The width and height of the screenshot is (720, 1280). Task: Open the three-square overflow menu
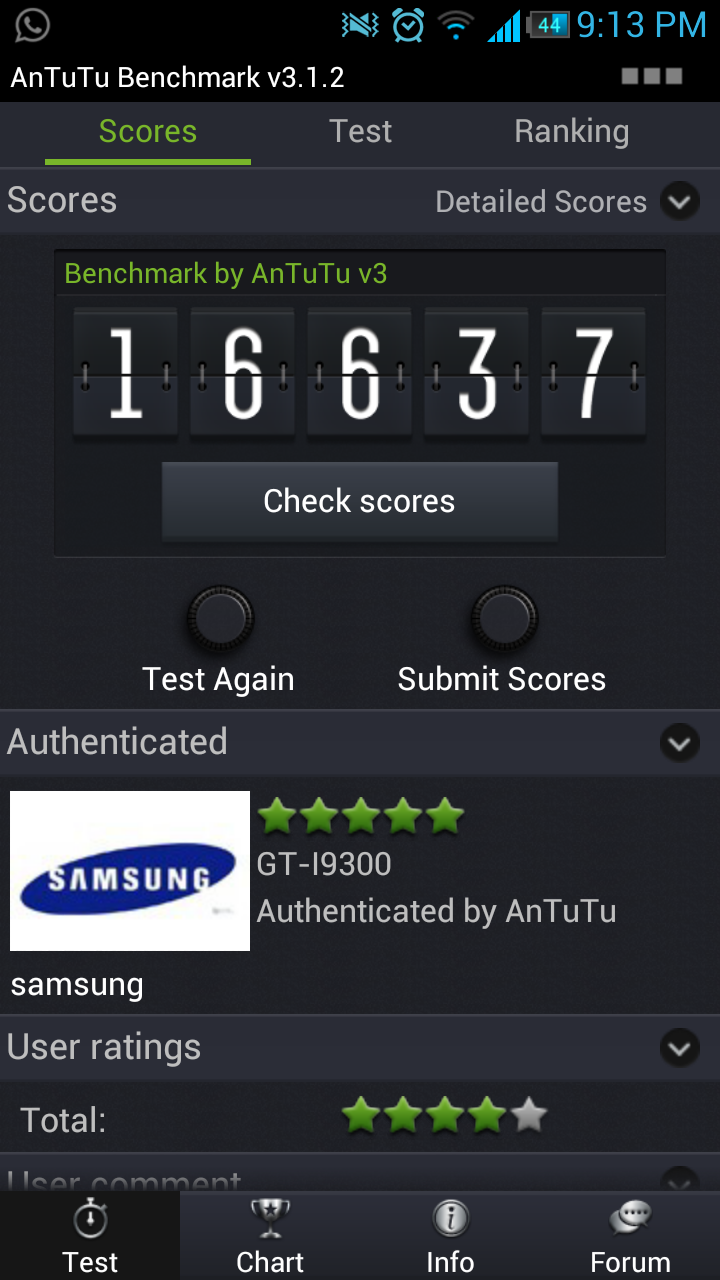(x=652, y=76)
